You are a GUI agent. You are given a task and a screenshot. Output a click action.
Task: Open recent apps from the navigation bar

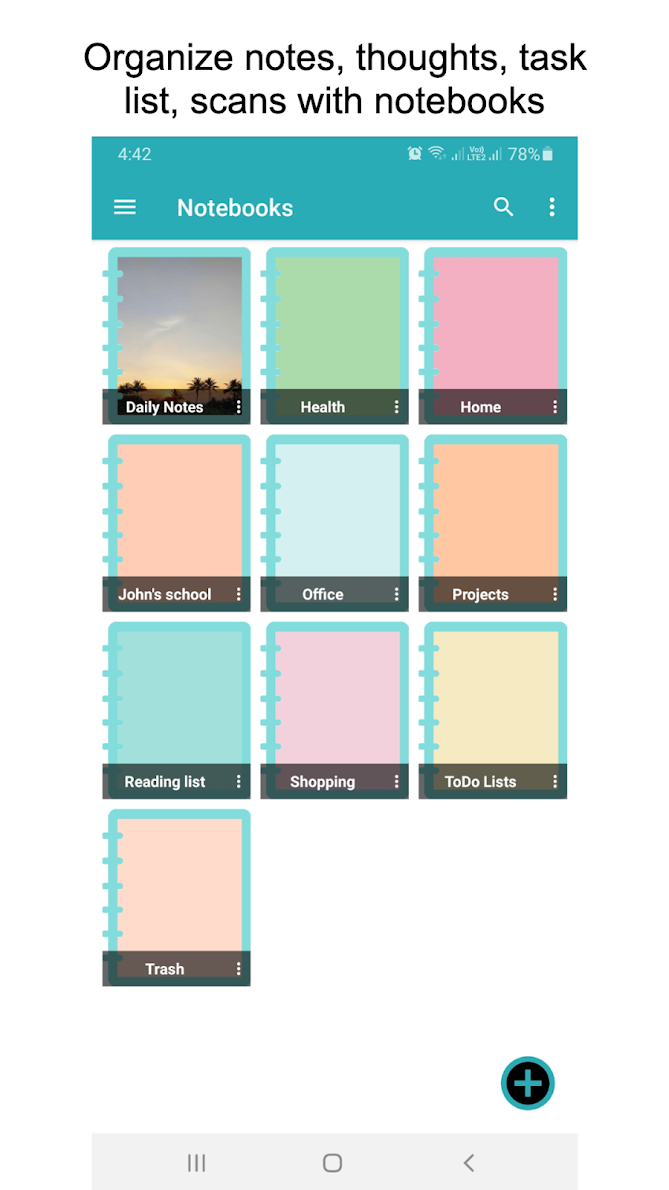click(x=196, y=1162)
